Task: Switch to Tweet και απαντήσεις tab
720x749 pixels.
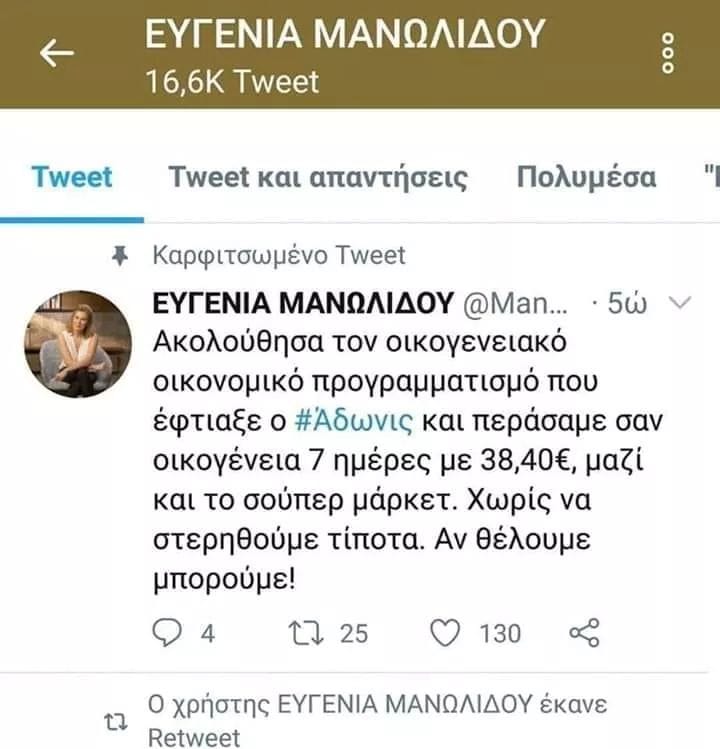Action: click(318, 178)
